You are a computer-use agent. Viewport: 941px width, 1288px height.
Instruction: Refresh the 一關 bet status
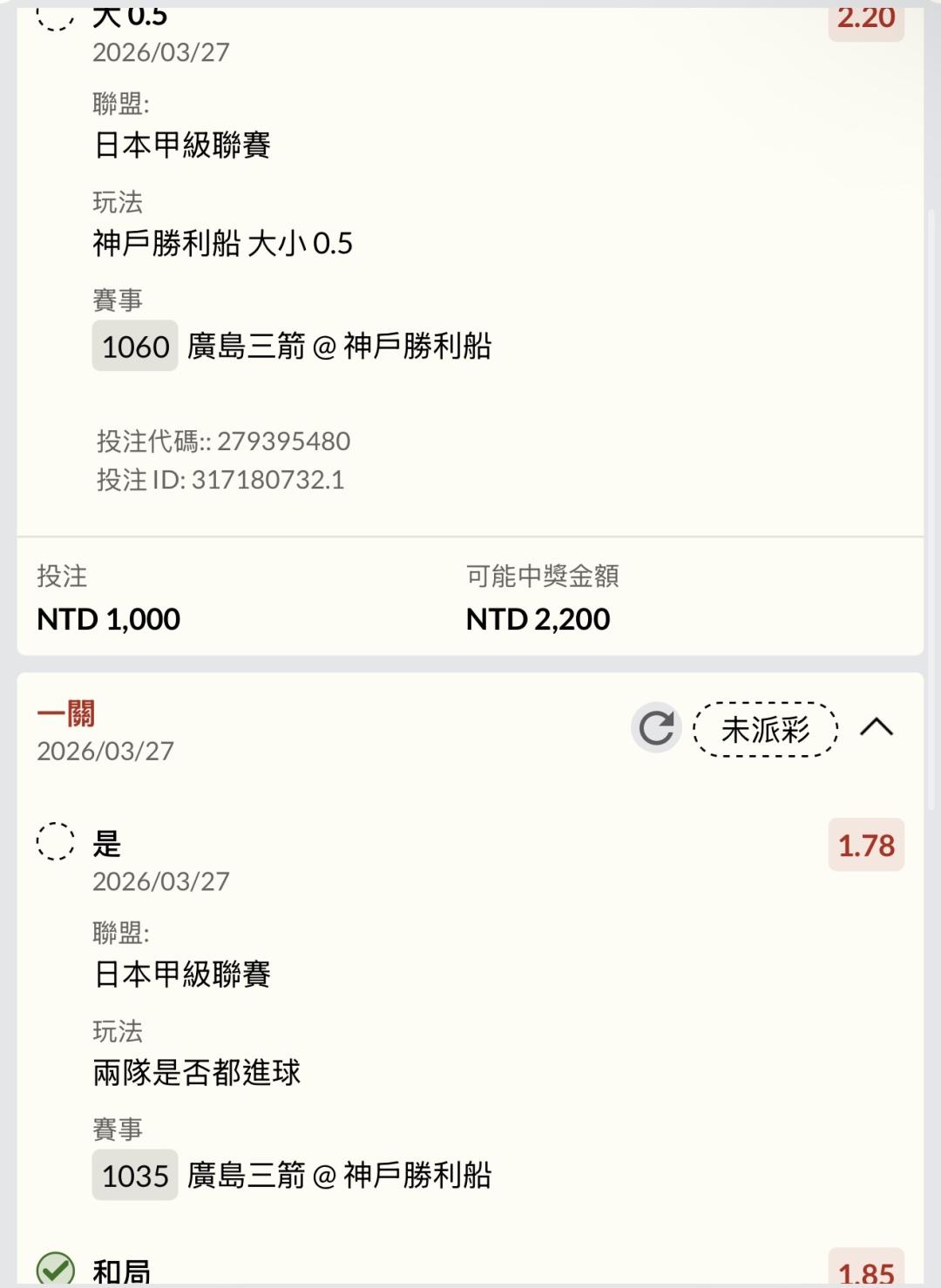click(x=656, y=727)
